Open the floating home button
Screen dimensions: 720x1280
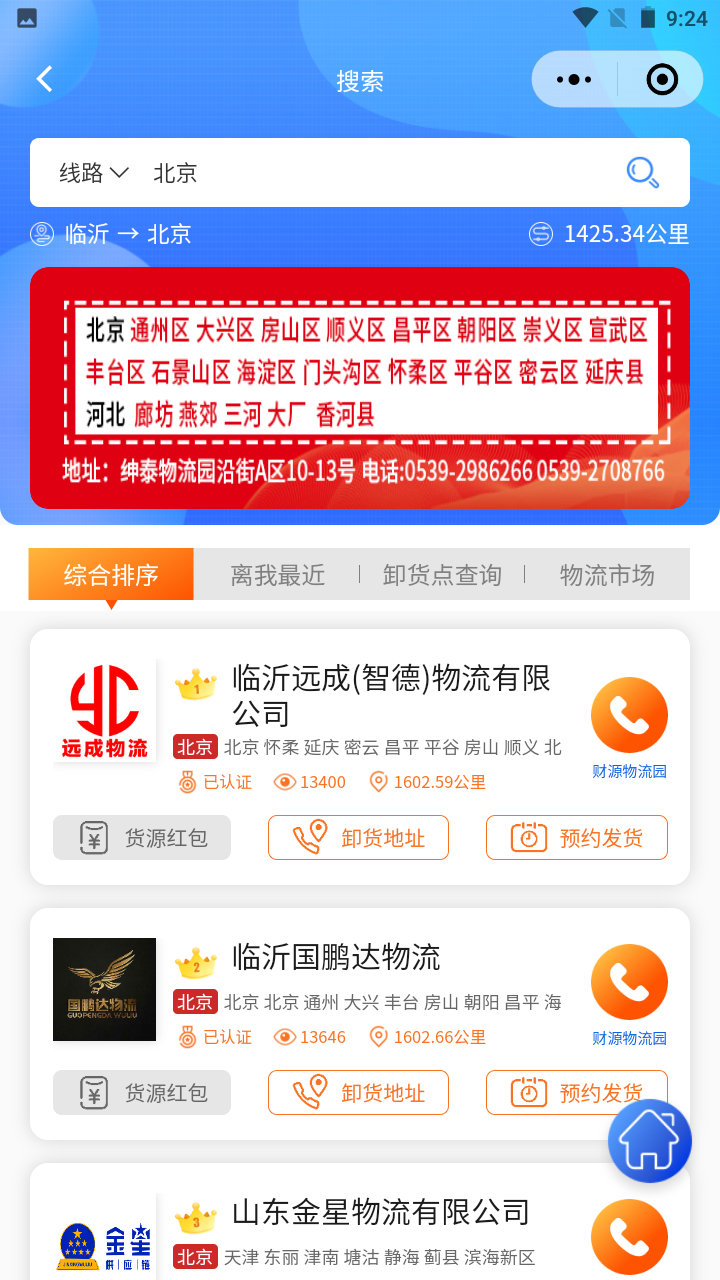[649, 1141]
